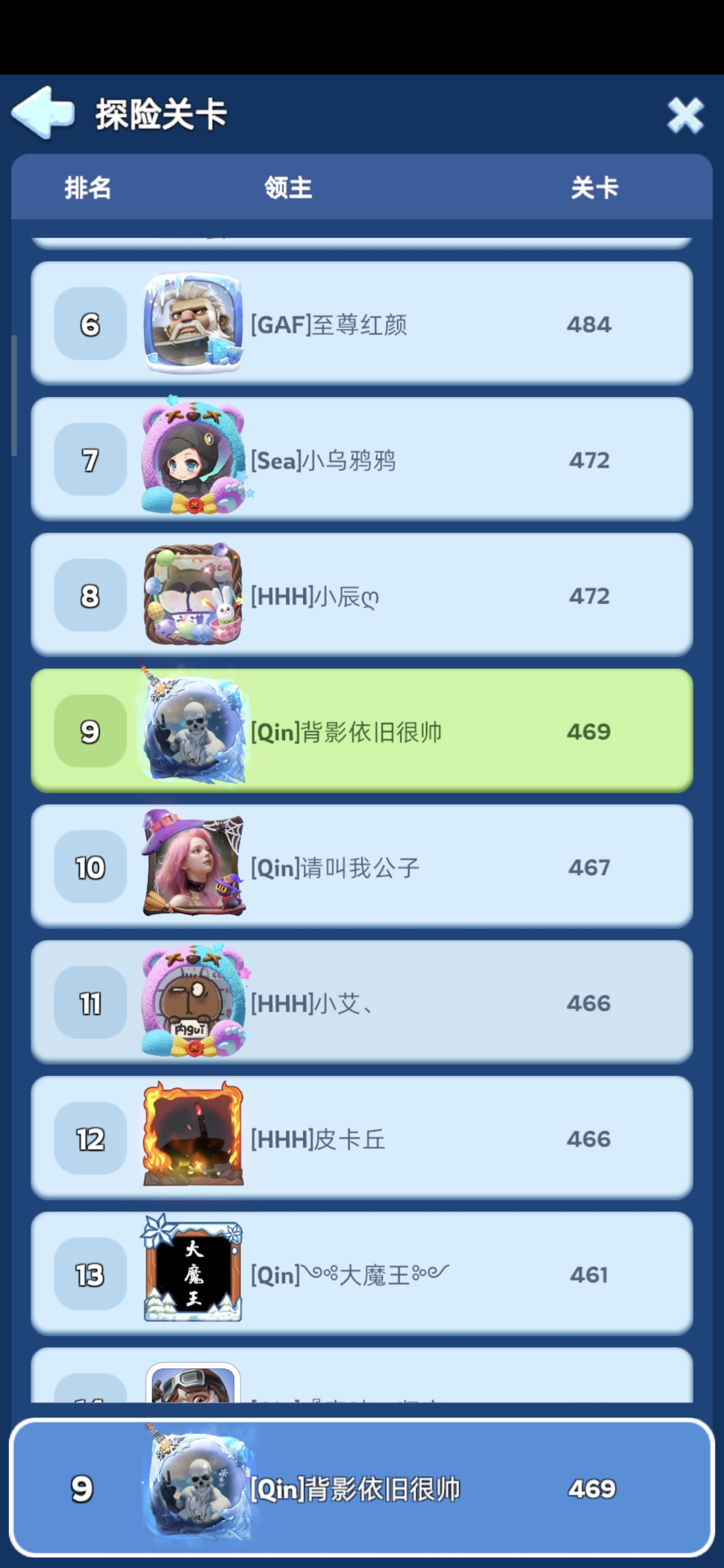This screenshot has height=1568, width=724.
Task: View rank 13 player [Qin]大魔王
Action: tap(361, 1274)
